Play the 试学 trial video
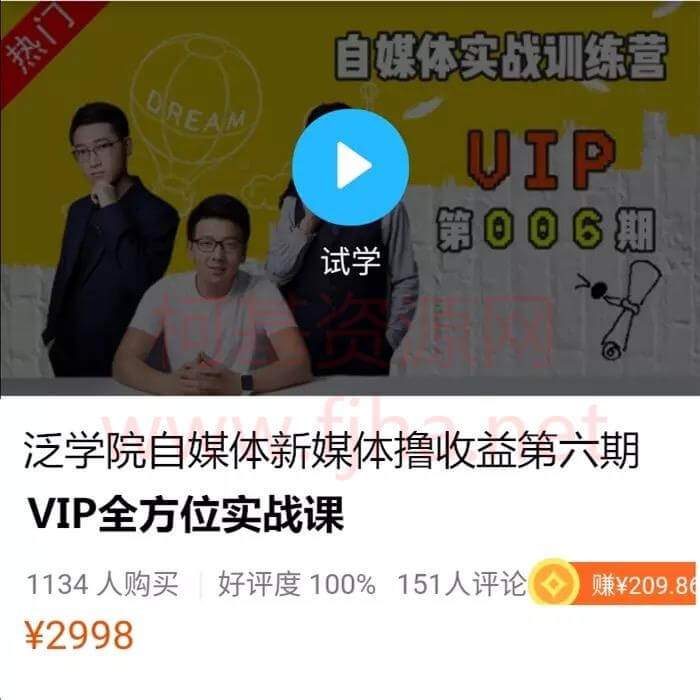 (x=350, y=167)
